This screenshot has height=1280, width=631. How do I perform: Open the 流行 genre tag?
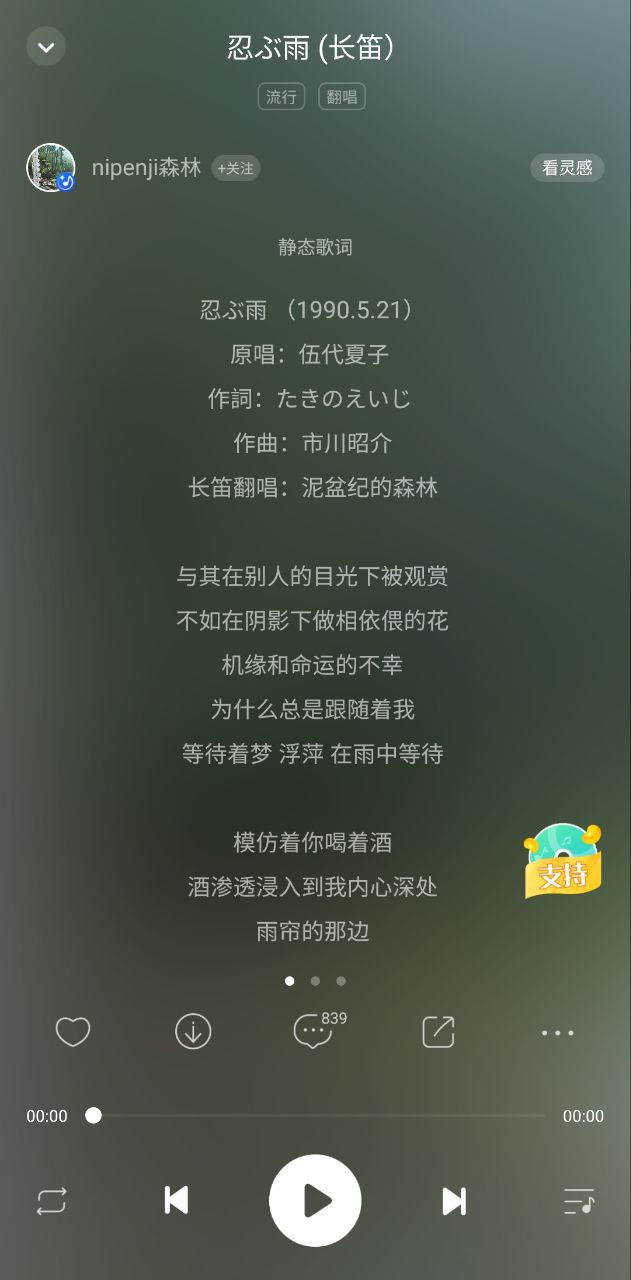click(281, 97)
